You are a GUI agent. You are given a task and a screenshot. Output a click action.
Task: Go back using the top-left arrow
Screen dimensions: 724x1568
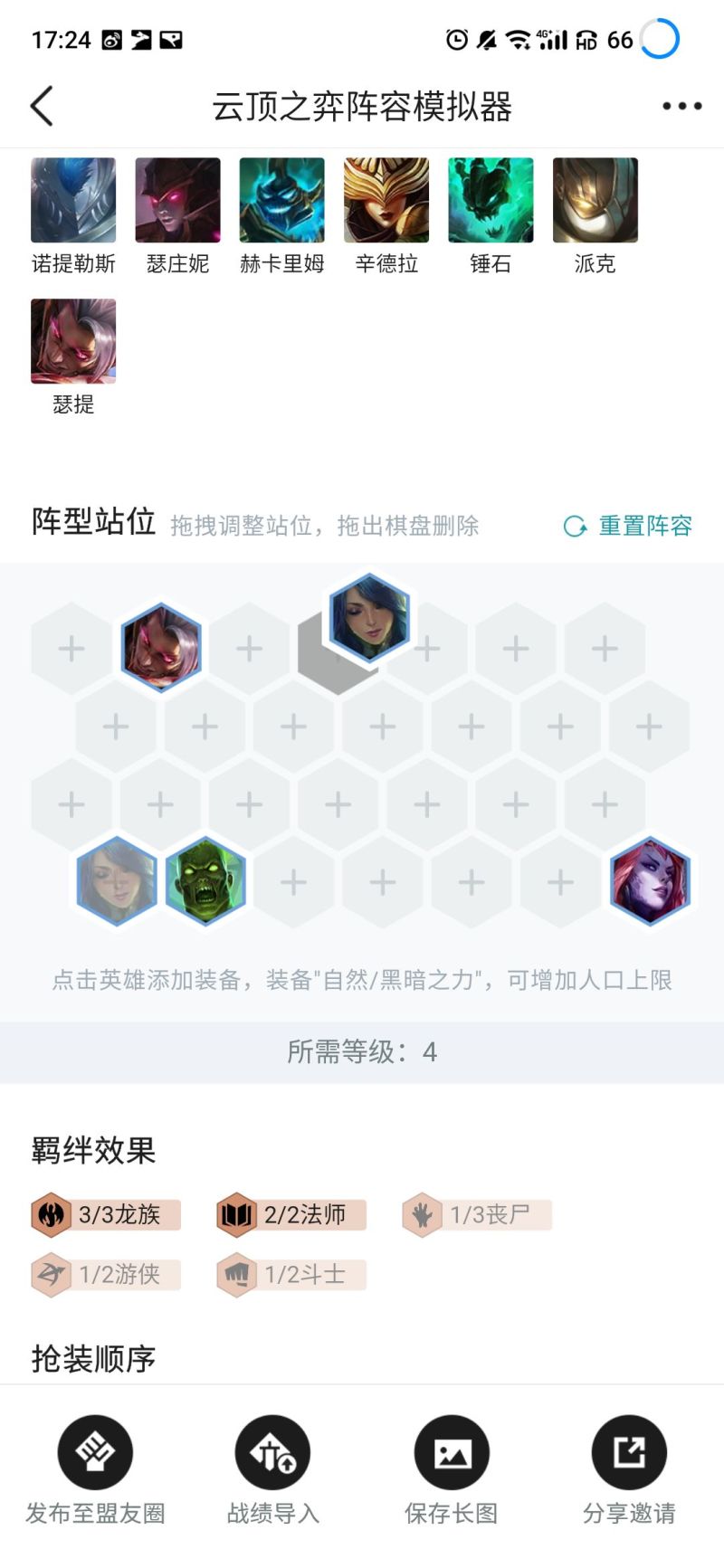pyautogui.click(x=43, y=106)
